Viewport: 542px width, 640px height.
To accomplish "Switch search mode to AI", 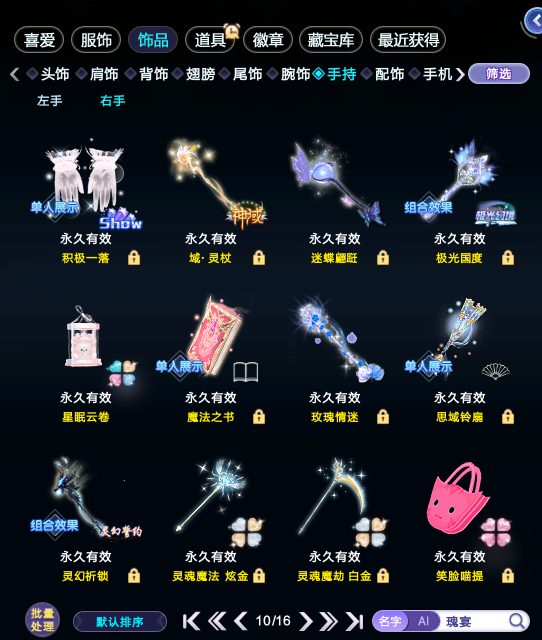I will 423,621.
